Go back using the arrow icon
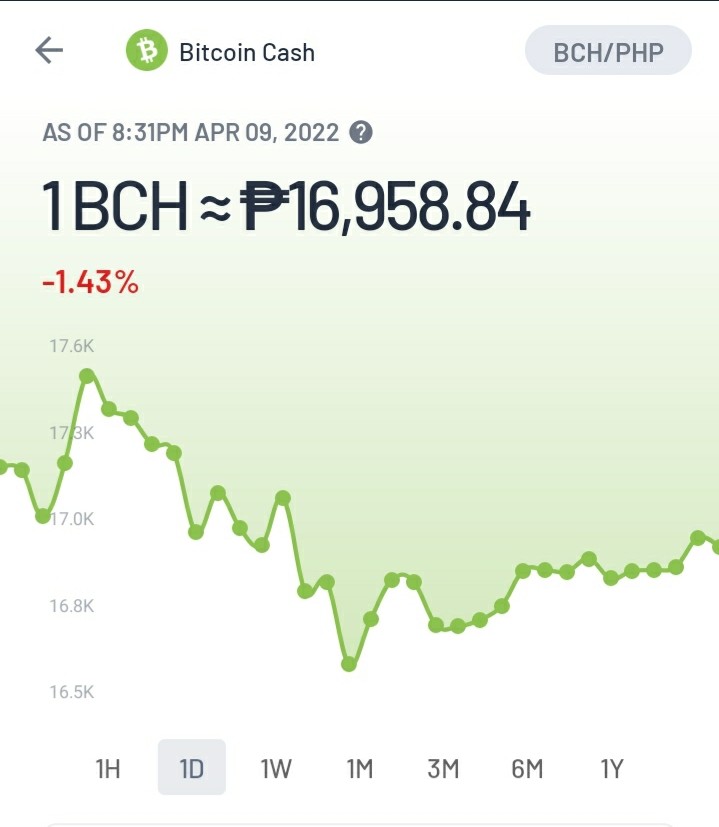Image resolution: width=719 pixels, height=827 pixels. pos(49,50)
